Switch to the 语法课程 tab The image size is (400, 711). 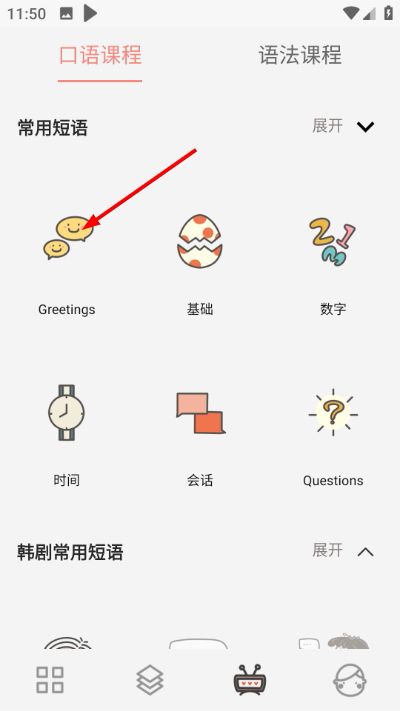[300, 55]
